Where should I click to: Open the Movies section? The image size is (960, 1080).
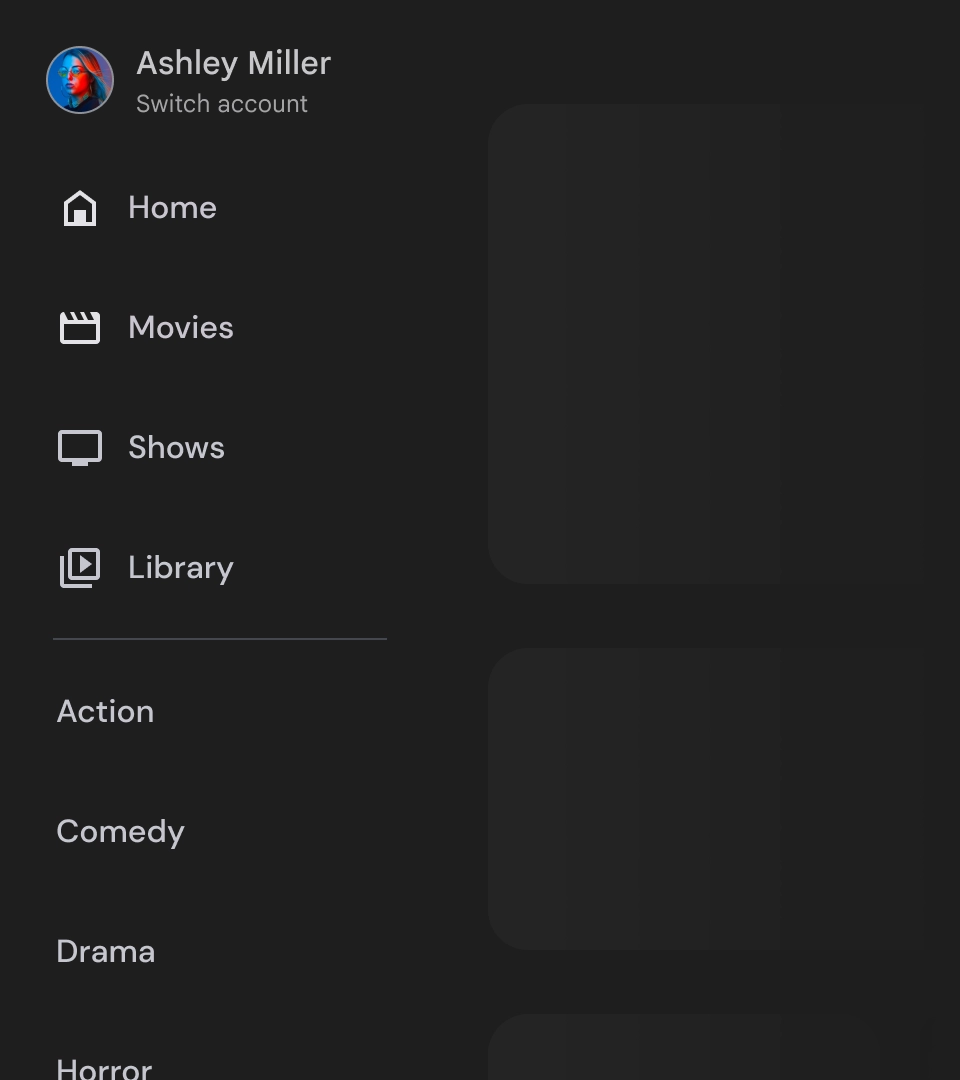click(x=220, y=327)
